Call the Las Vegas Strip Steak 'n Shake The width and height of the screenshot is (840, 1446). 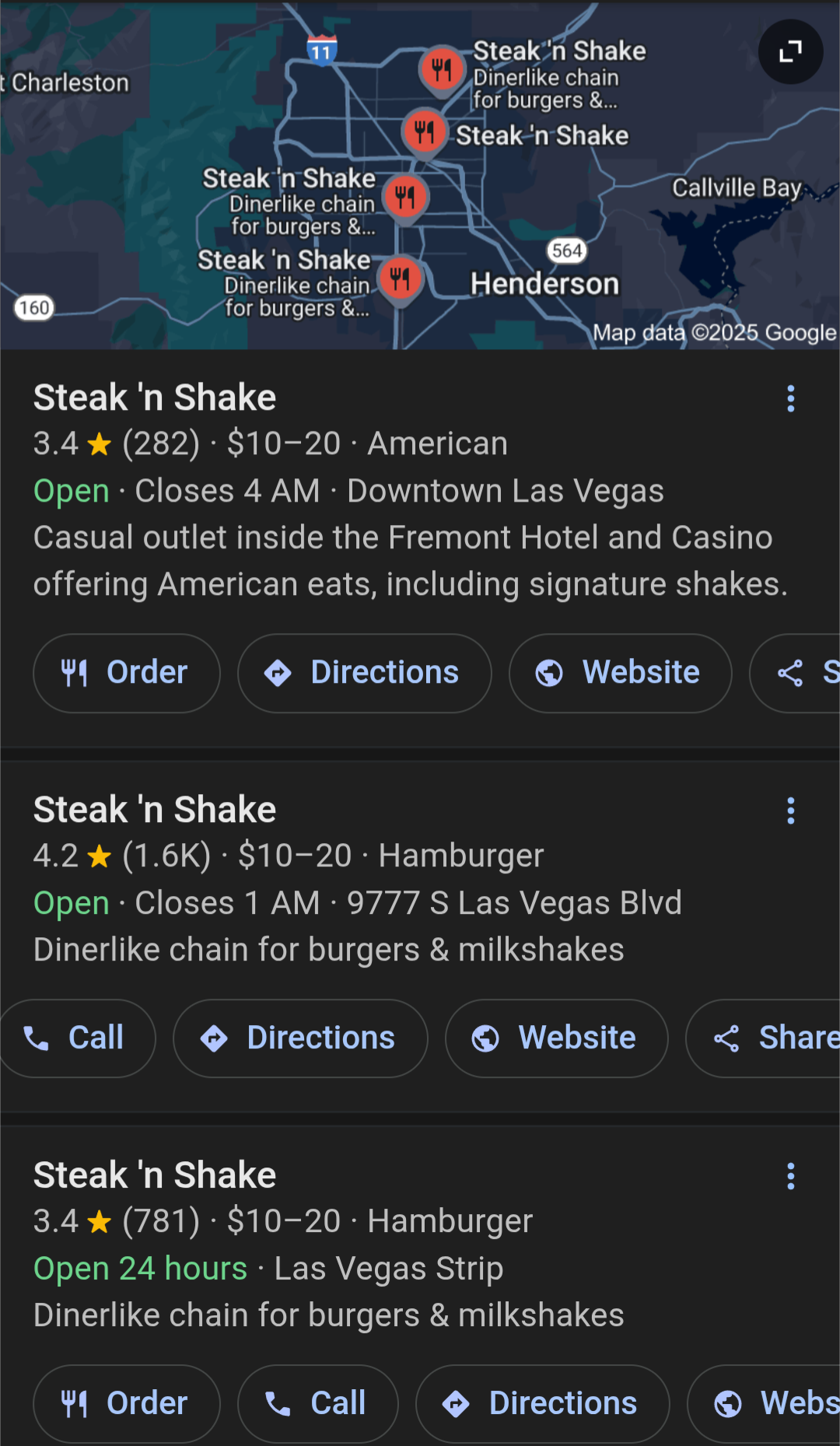point(317,1404)
